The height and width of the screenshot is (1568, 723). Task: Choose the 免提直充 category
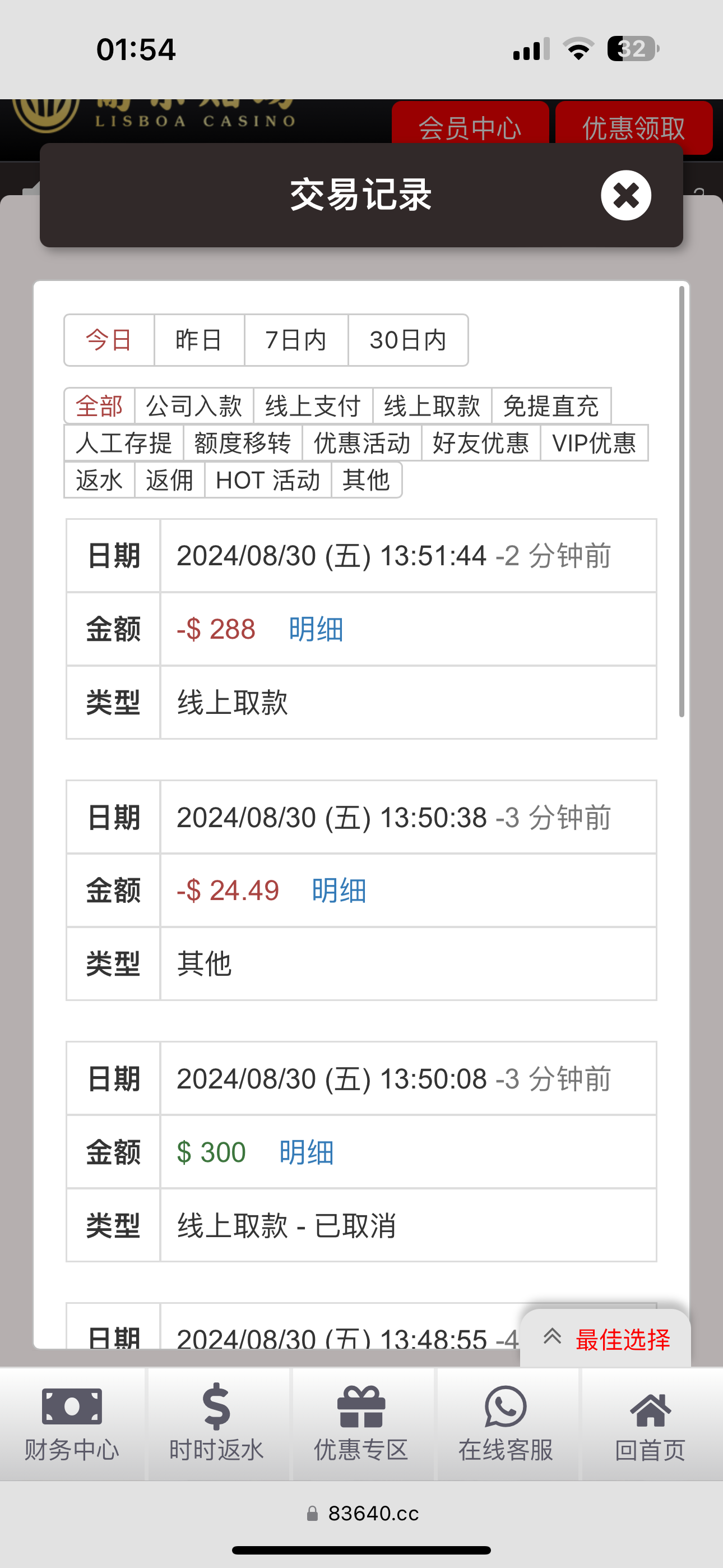pyautogui.click(x=551, y=406)
